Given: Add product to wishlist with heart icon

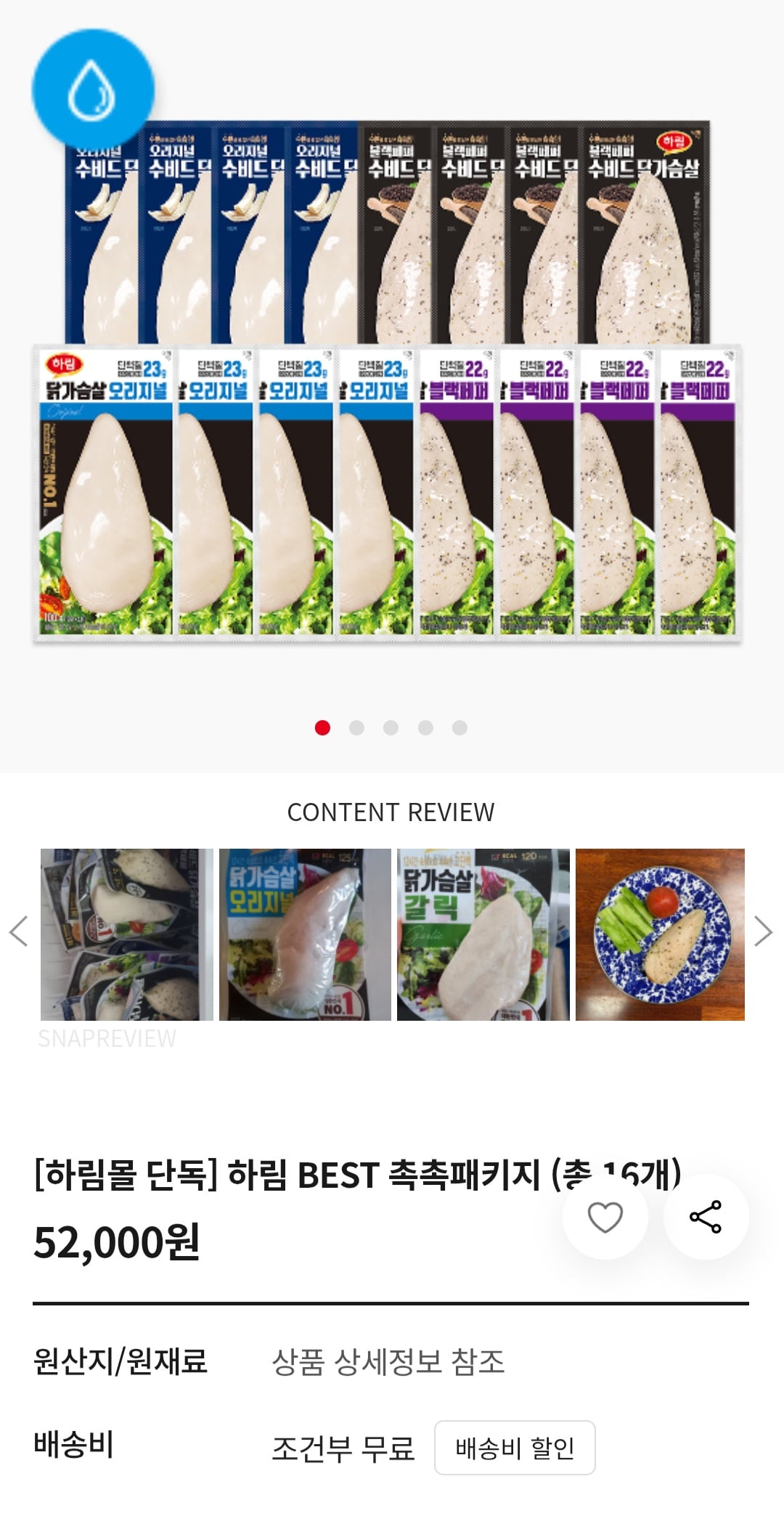Looking at the screenshot, I should [x=605, y=1218].
